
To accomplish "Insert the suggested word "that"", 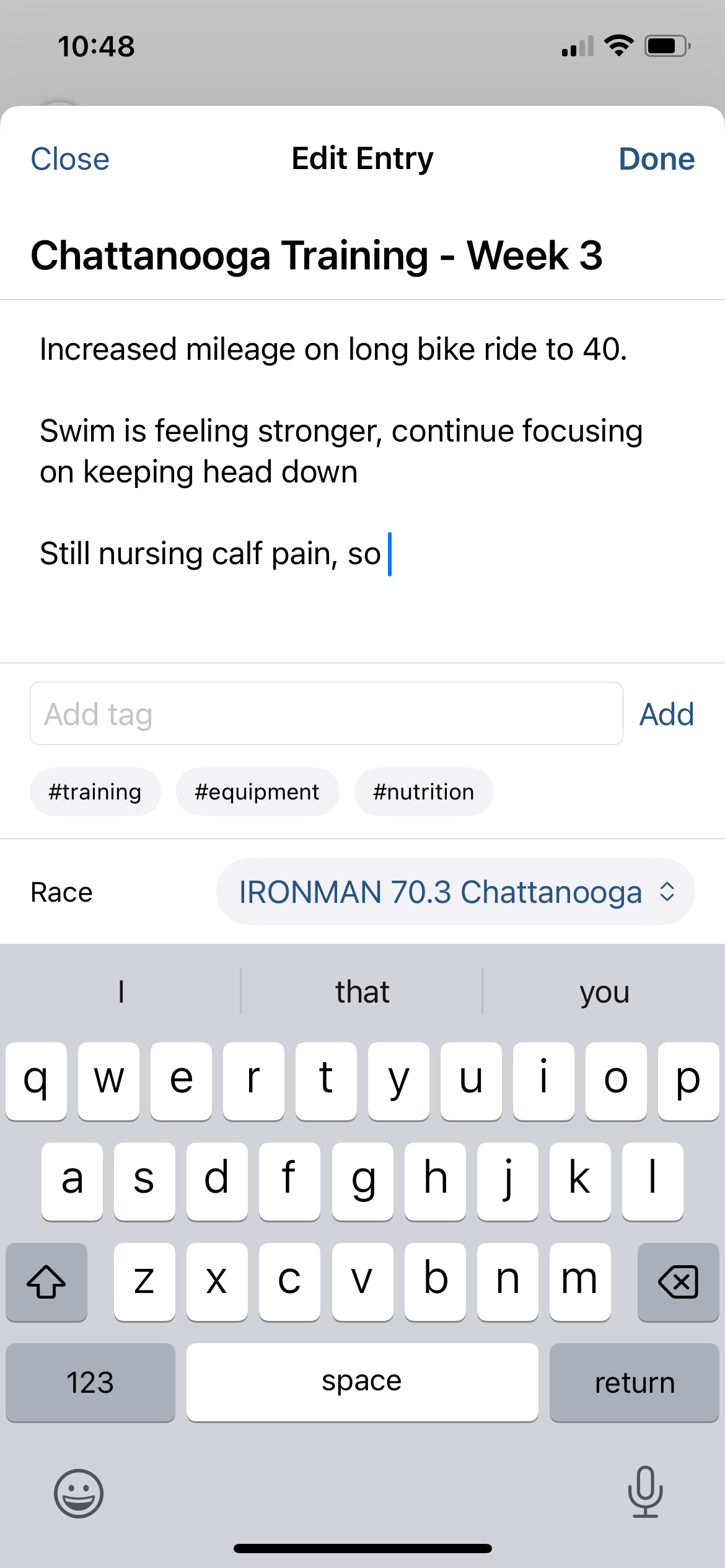I will click(x=362, y=992).
